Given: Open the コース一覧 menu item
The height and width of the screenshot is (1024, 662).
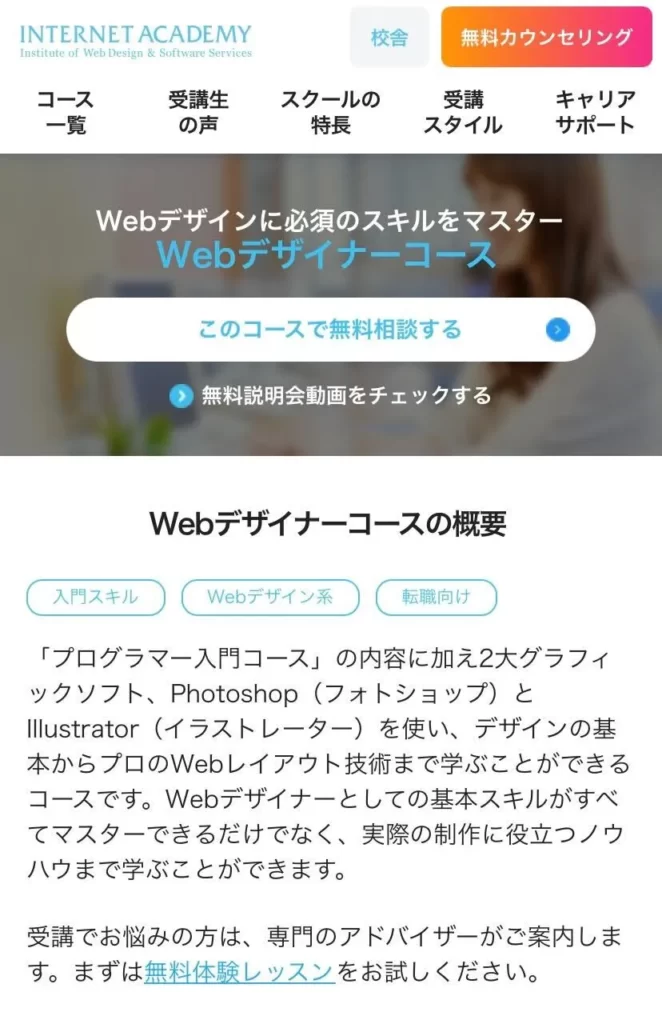Looking at the screenshot, I should click(x=66, y=112).
